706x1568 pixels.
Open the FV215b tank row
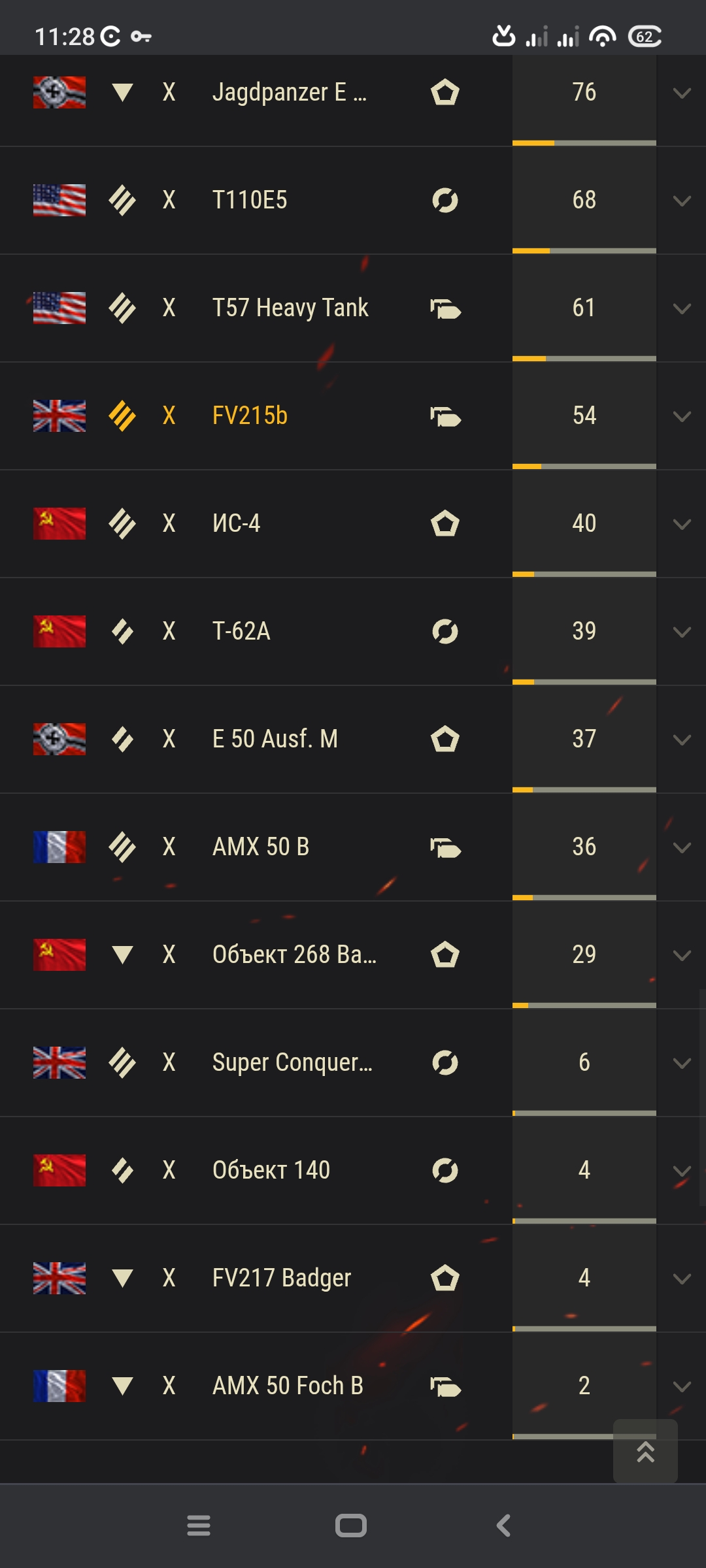pos(353,416)
